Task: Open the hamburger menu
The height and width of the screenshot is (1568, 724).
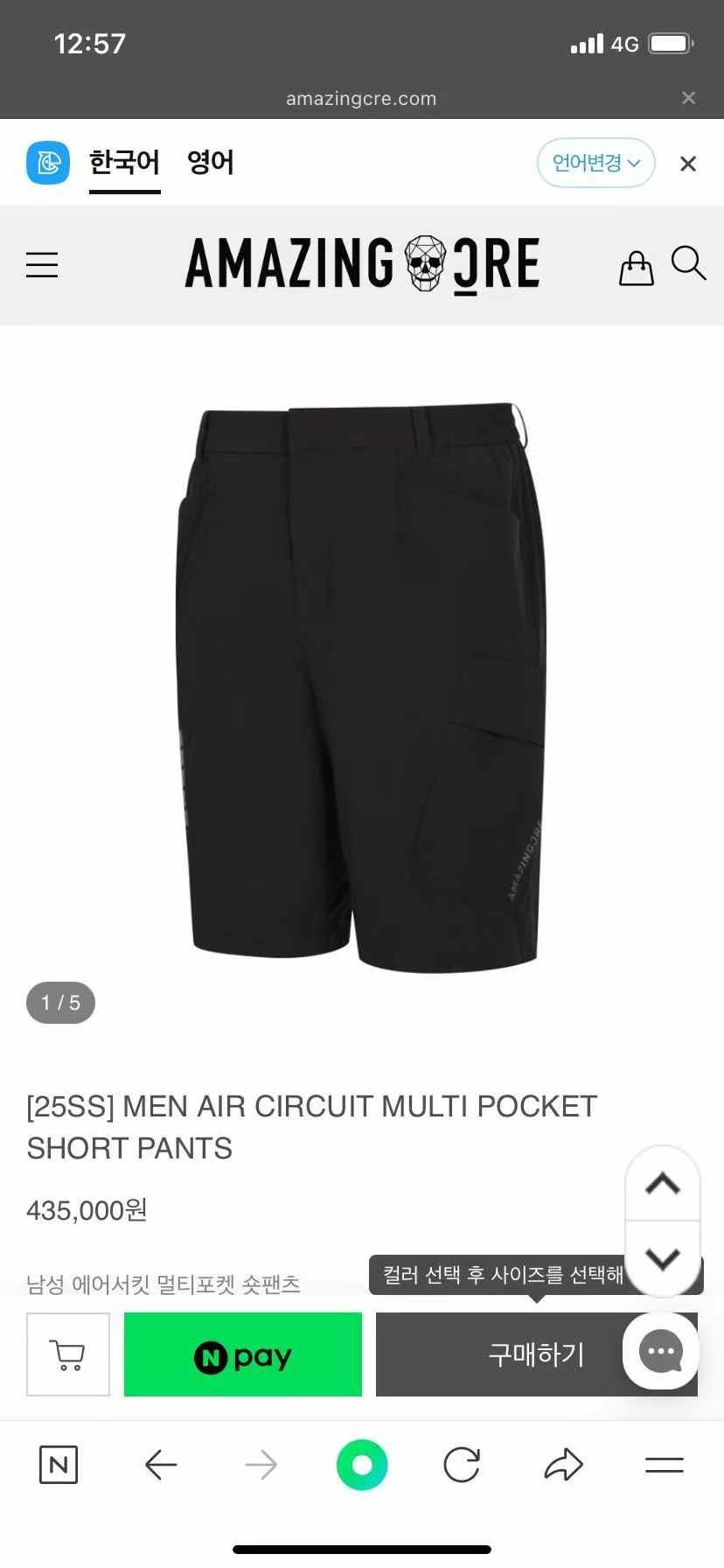Action: (x=42, y=264)
